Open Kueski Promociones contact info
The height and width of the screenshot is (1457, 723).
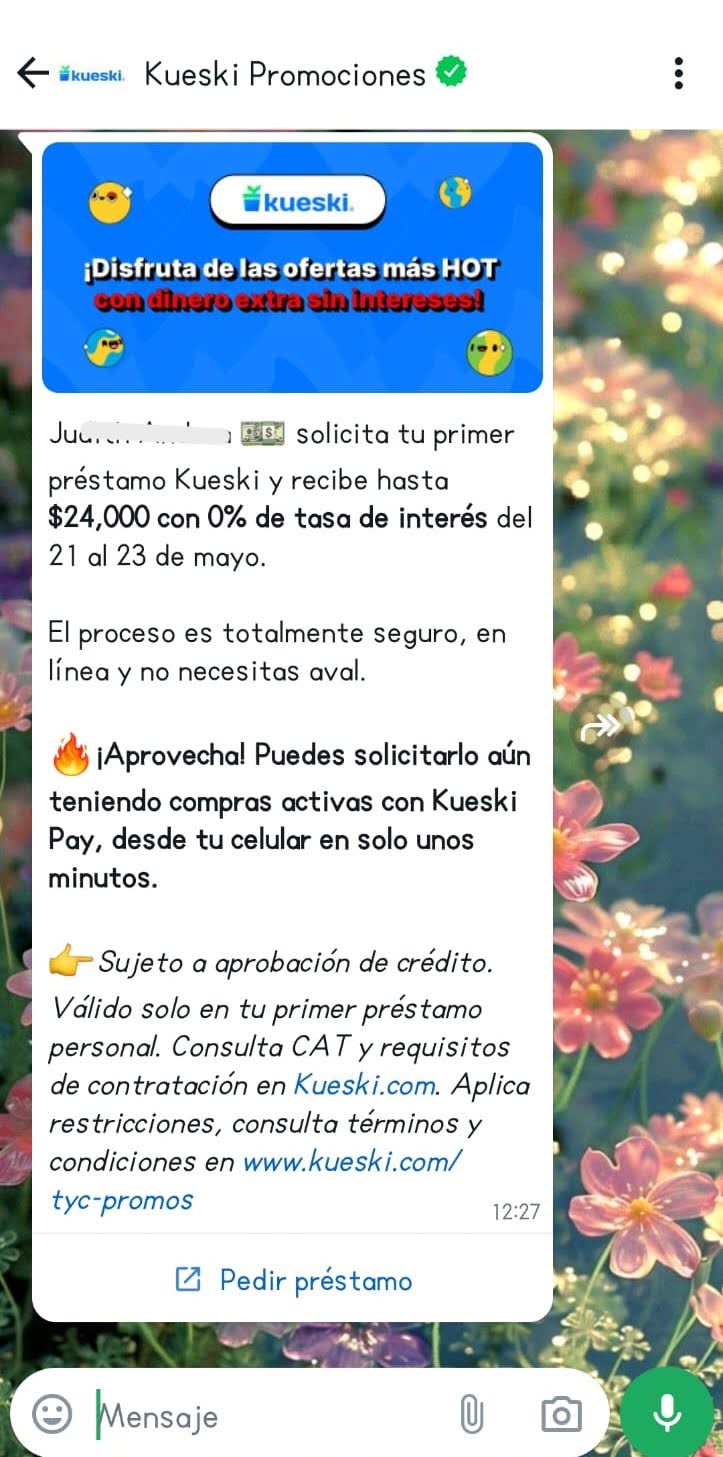pyautogui.click(x=285, y=74)
